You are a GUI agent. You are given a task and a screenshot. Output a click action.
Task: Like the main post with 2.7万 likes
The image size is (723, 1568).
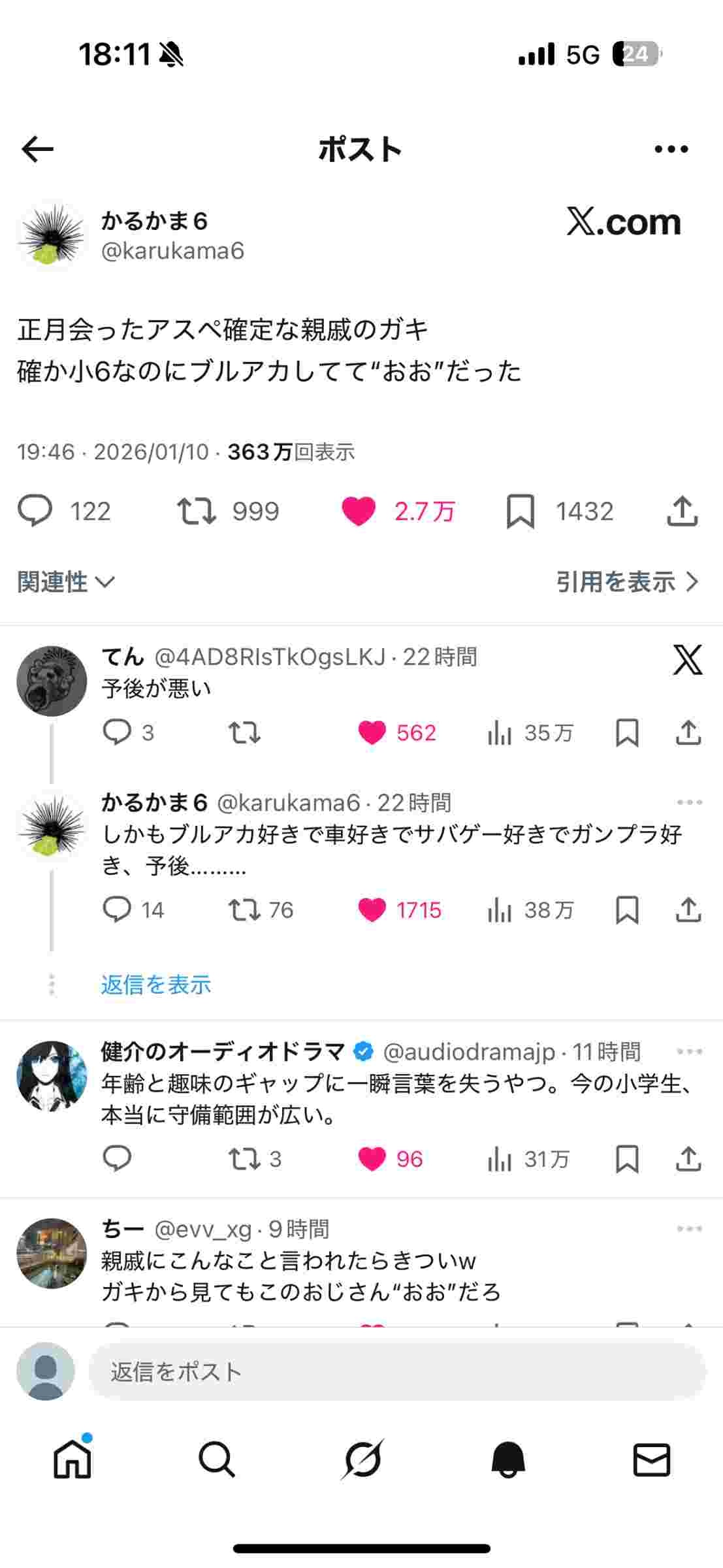359,511
